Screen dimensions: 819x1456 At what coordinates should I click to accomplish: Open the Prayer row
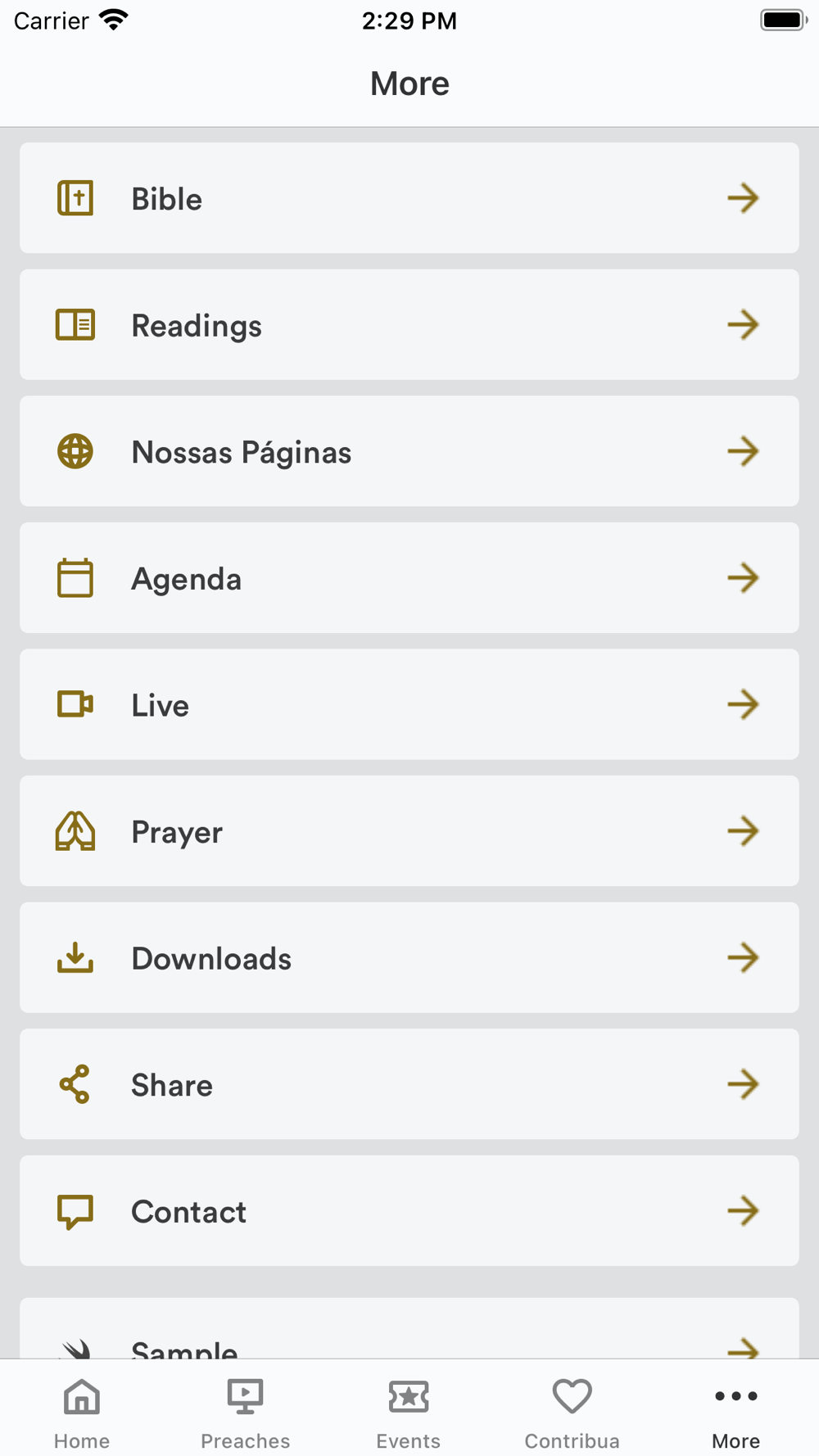409,831
